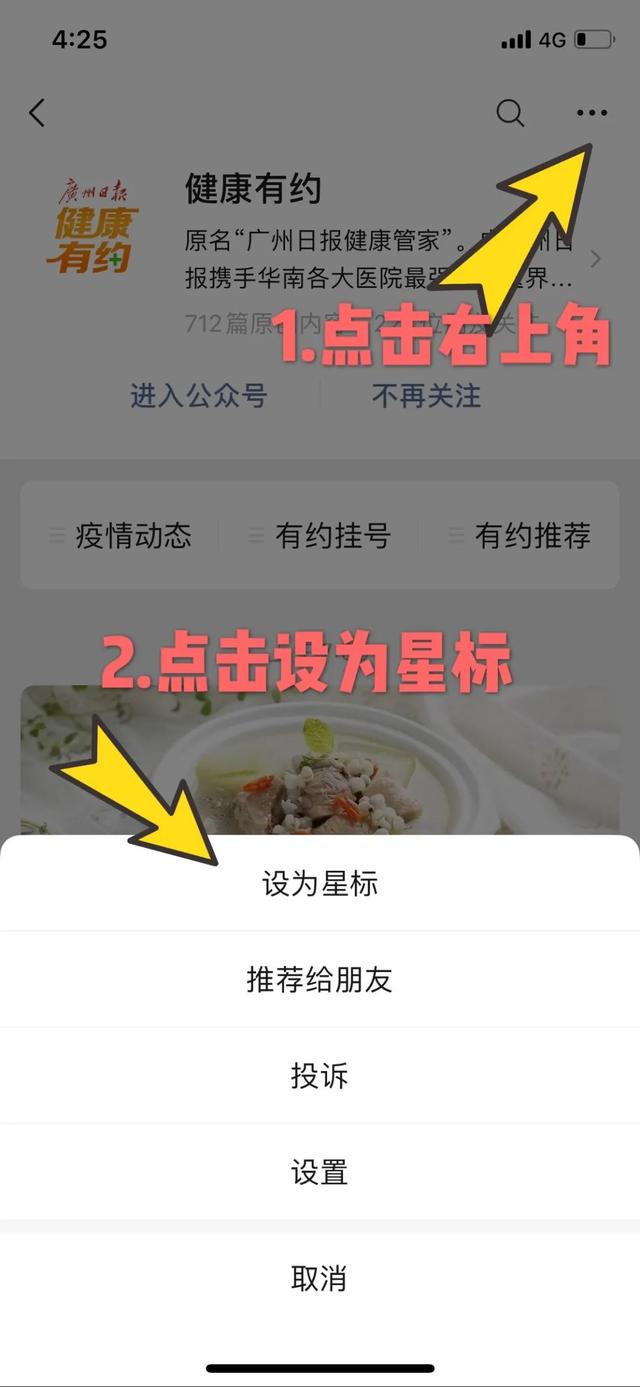Open 设置 from the action sheet
Screen dimensions: 640x1387
[320, 1172]
